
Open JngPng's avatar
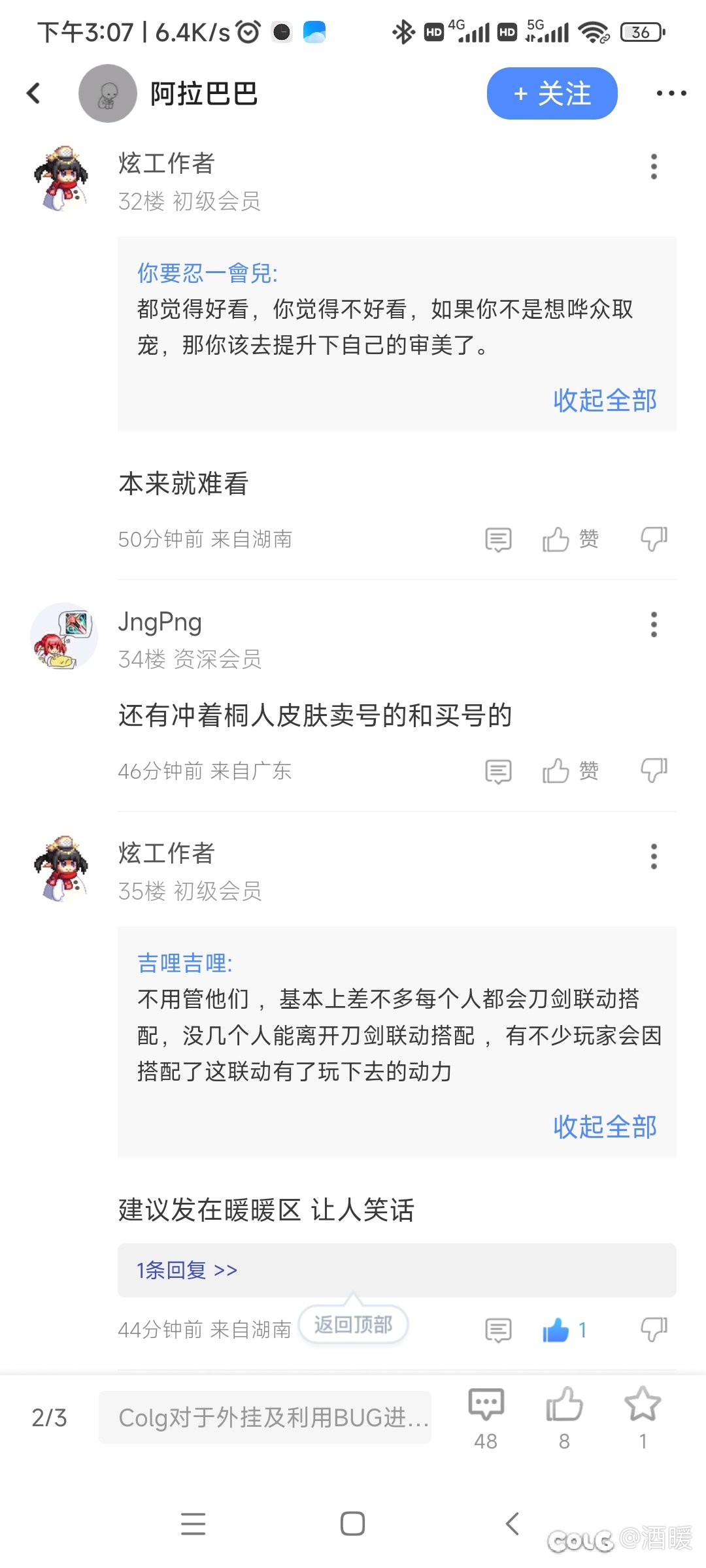pos(63,636)
